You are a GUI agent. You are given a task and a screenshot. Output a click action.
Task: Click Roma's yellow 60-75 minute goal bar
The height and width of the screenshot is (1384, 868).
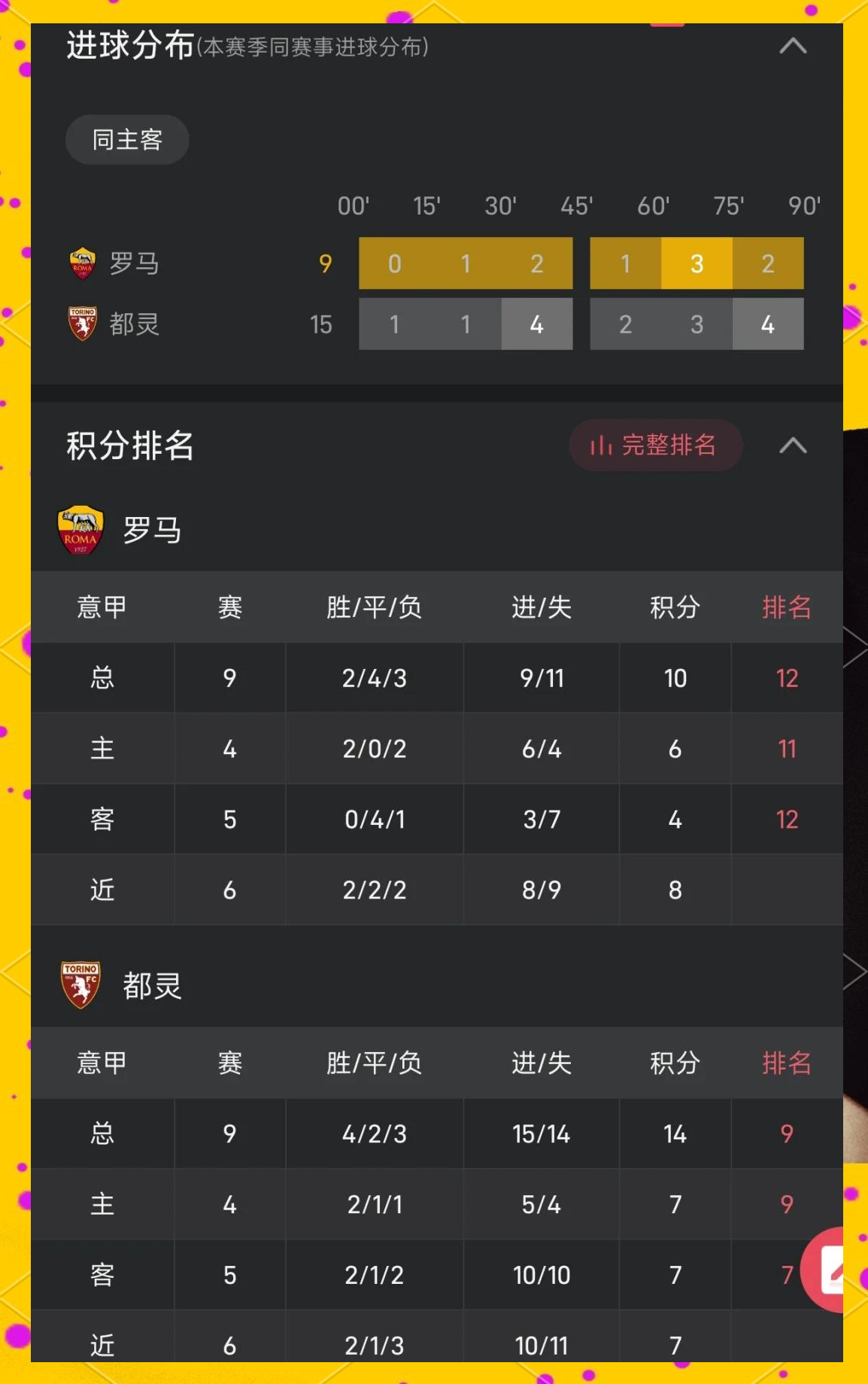click(697, 263)
